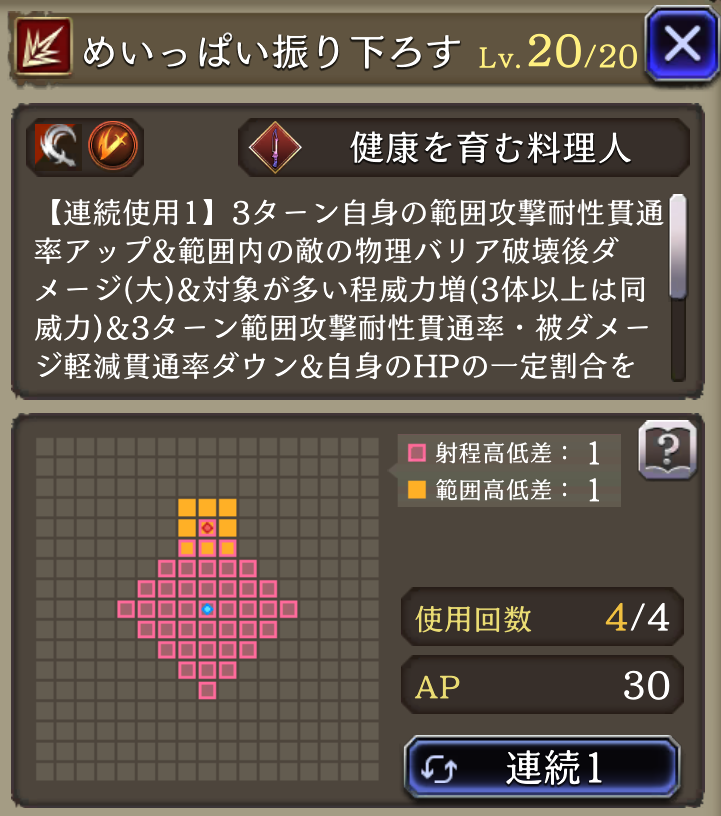Image resolution: width=721 pixels, height=816 pixels.
Task: Close the skill detail dialog
Action: [x=682, y=45]
